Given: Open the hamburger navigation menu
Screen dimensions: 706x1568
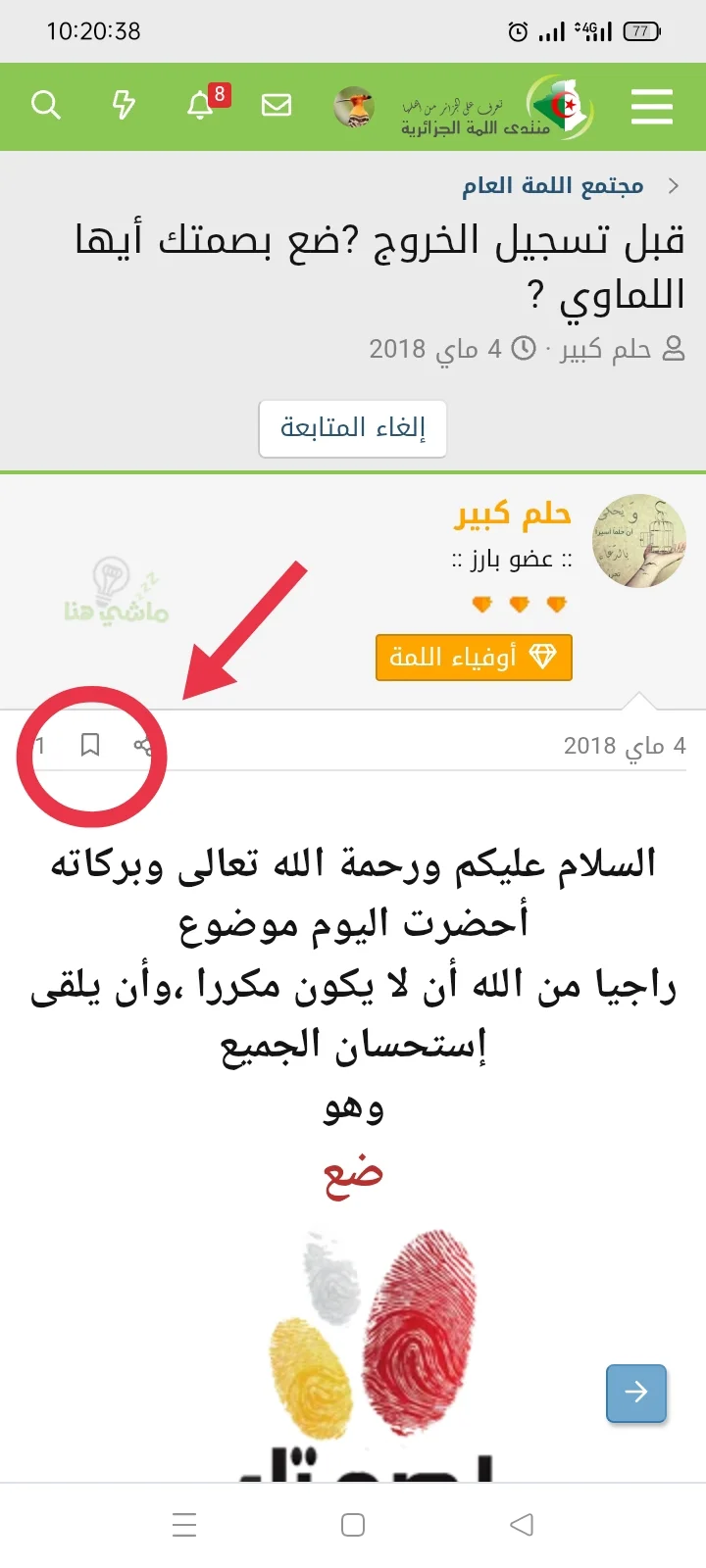Looking at the screenshot, I should [651, 106].
